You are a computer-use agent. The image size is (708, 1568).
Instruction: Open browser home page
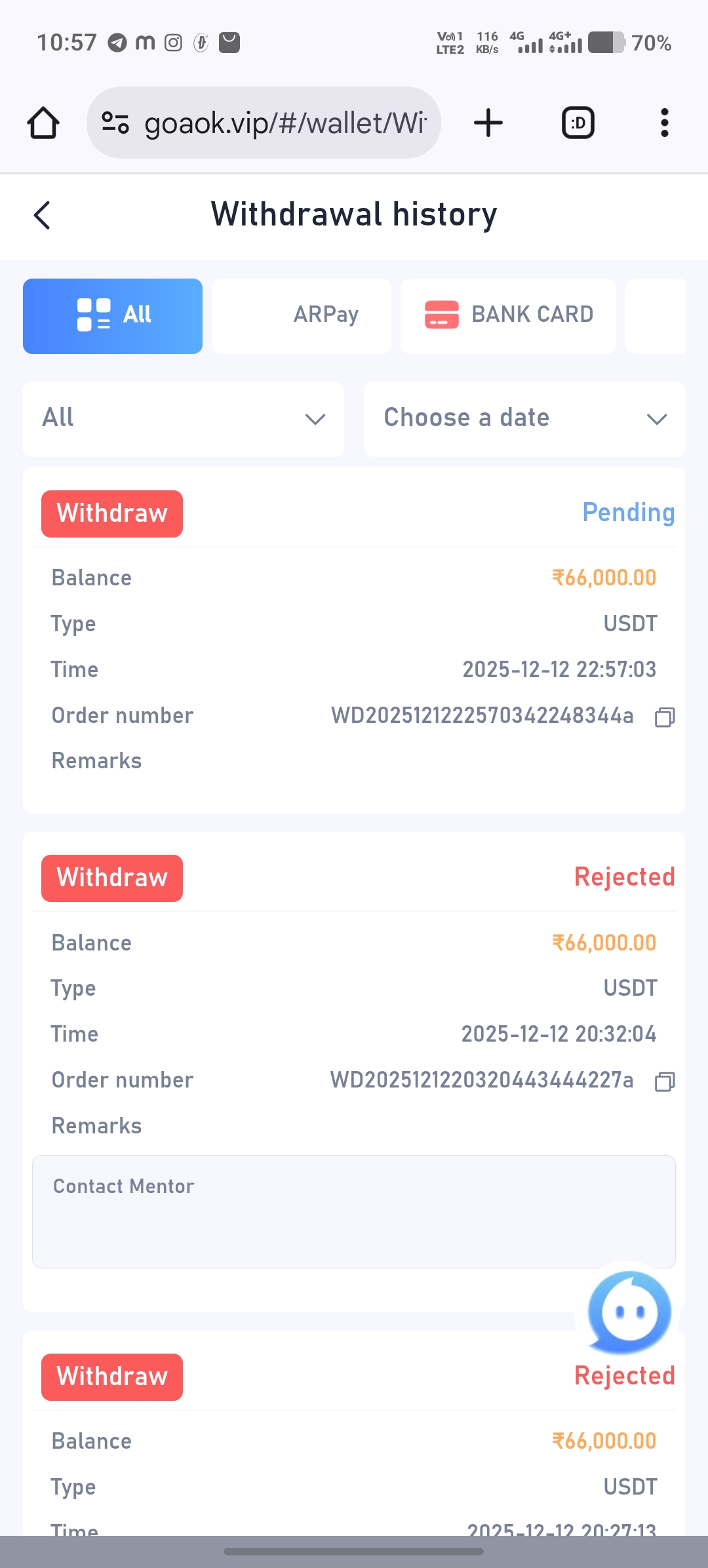pyautogui.click(x=43, y=123)
